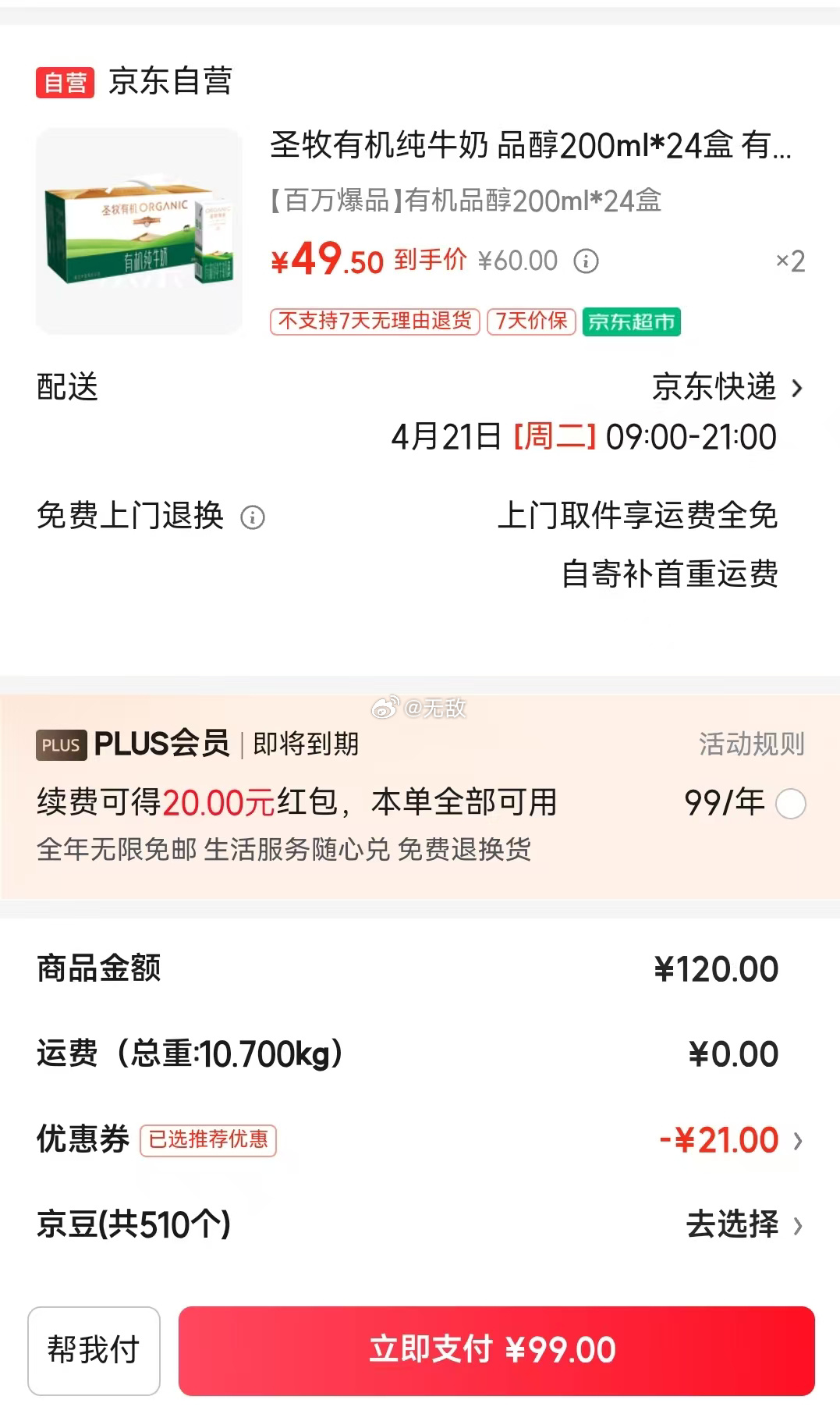View PLUS会员 活动规则
Viewport: 840px width, 1414px height.
[751, 744]
